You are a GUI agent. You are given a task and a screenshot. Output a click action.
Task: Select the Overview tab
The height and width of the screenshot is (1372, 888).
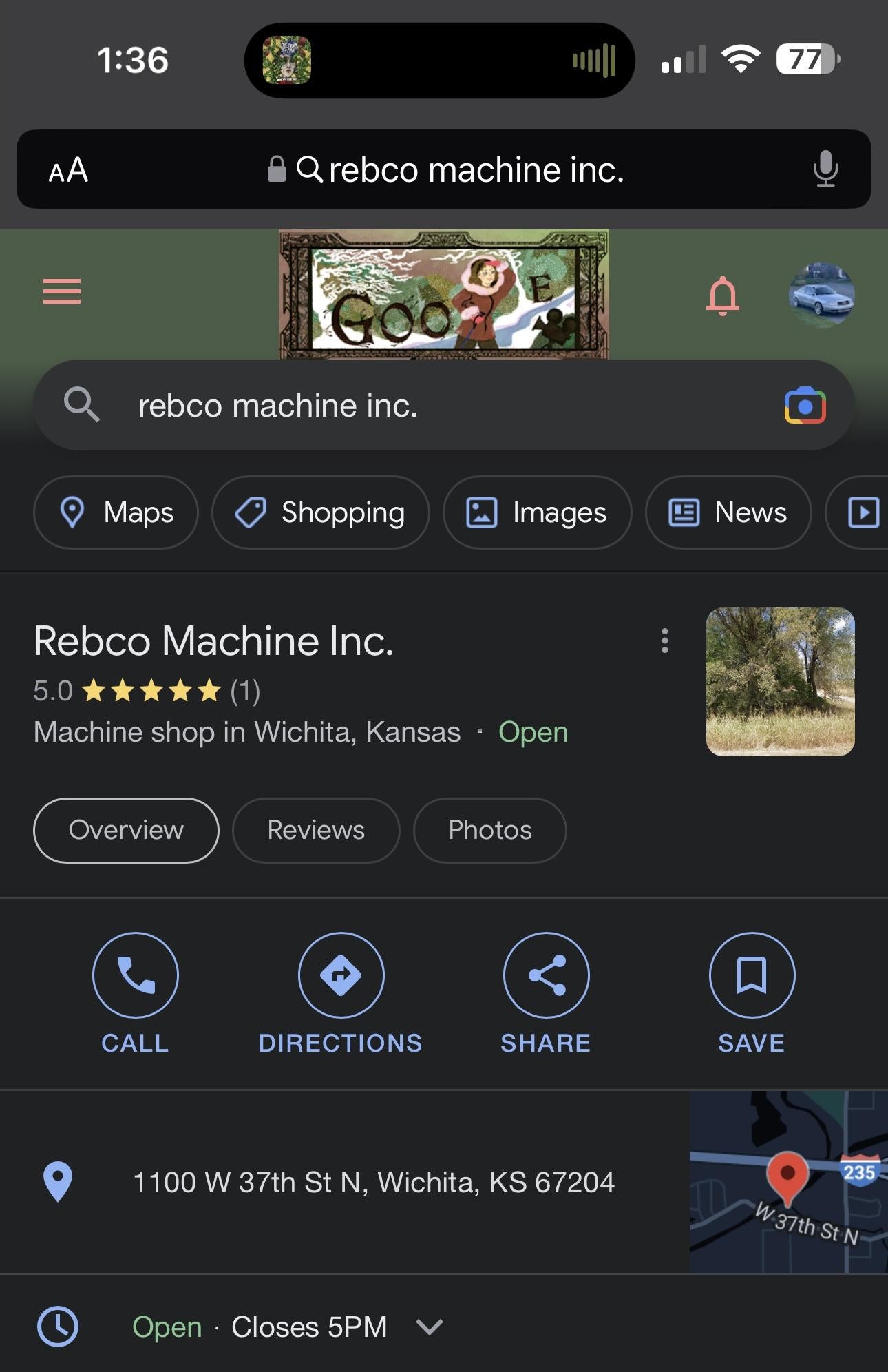(x=126, y=830)
